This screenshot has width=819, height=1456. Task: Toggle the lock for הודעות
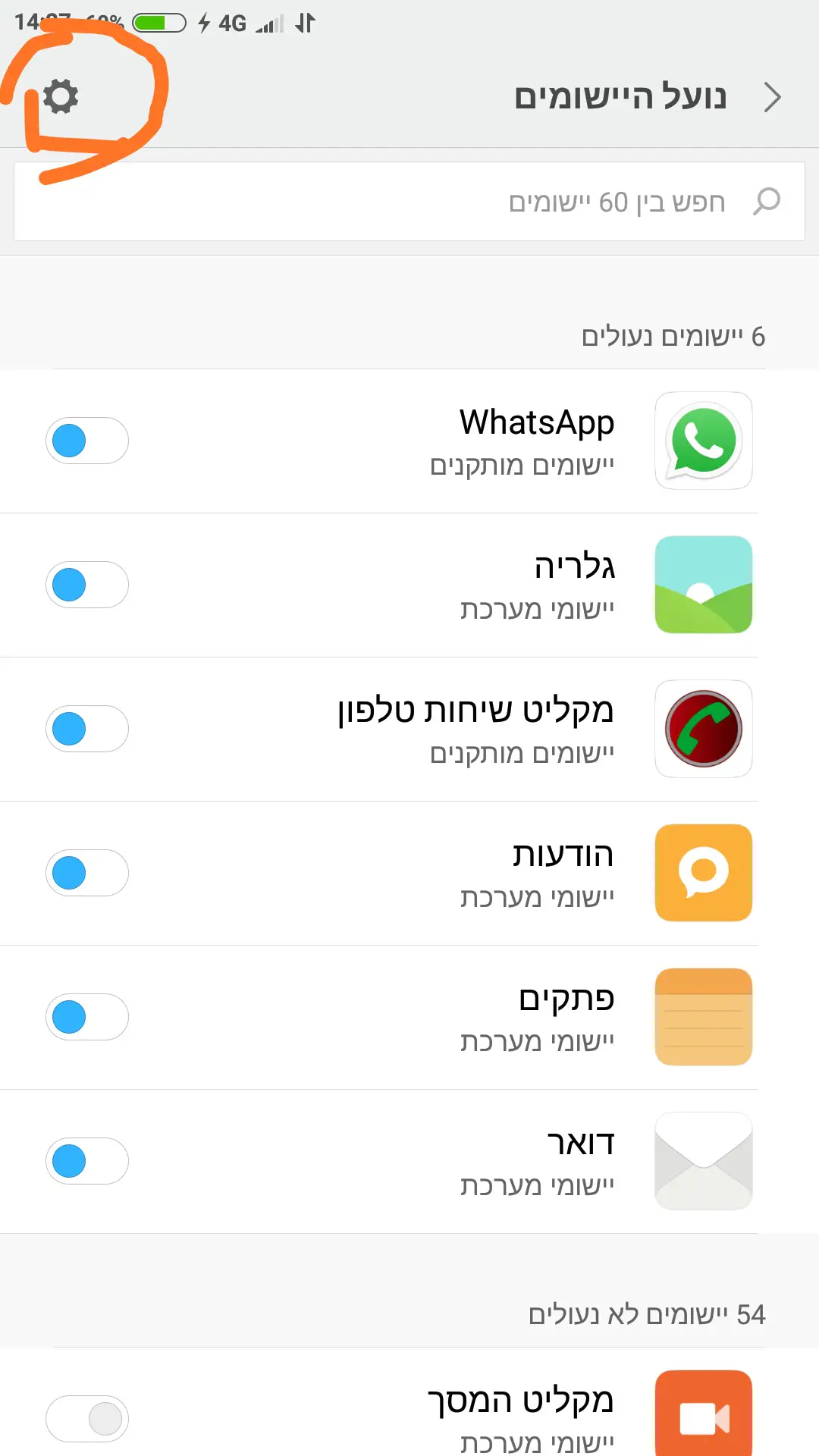[87, 873]
